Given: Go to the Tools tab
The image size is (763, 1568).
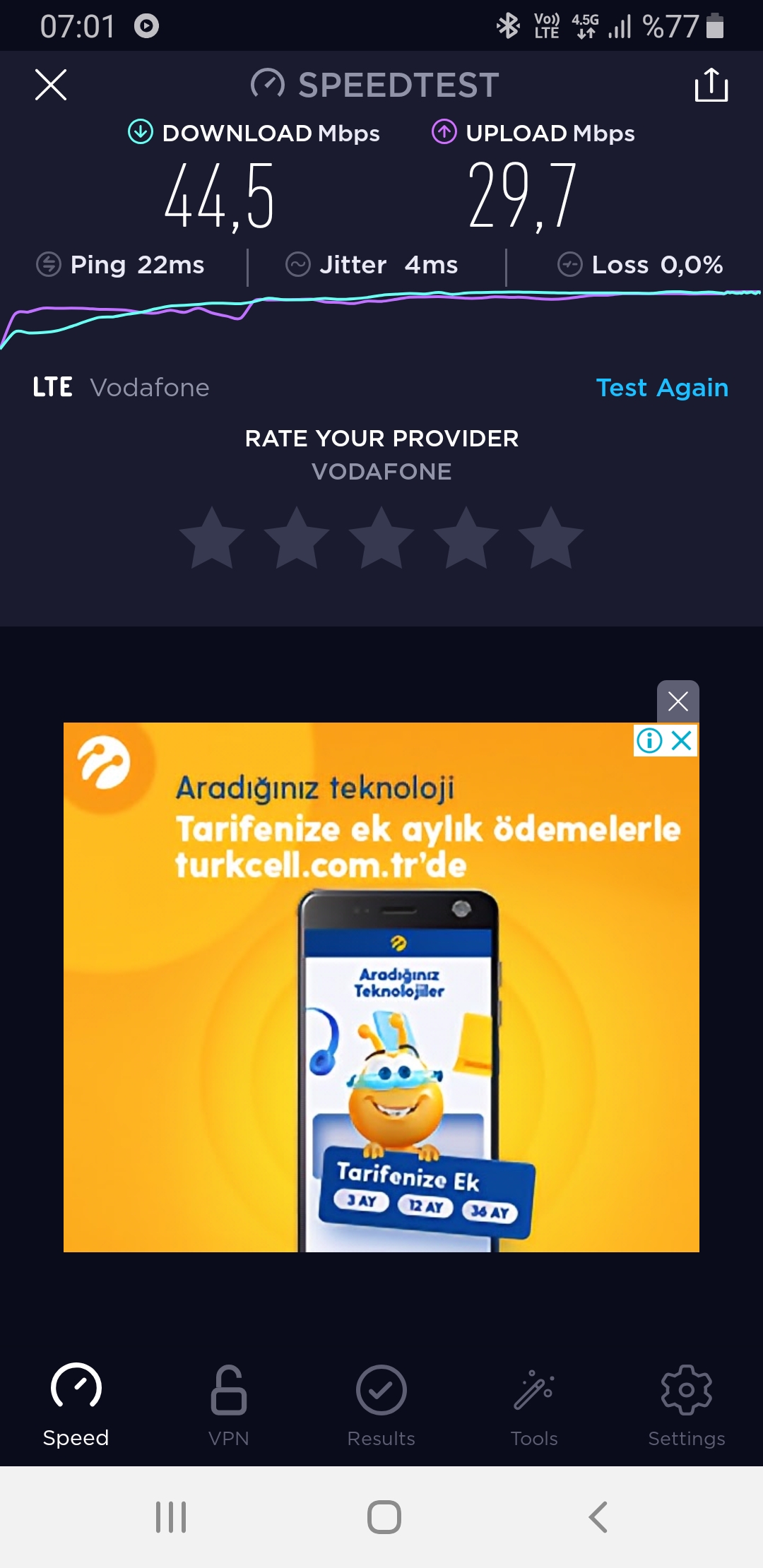Looking at the screenshot, I should pos(534,1406).
